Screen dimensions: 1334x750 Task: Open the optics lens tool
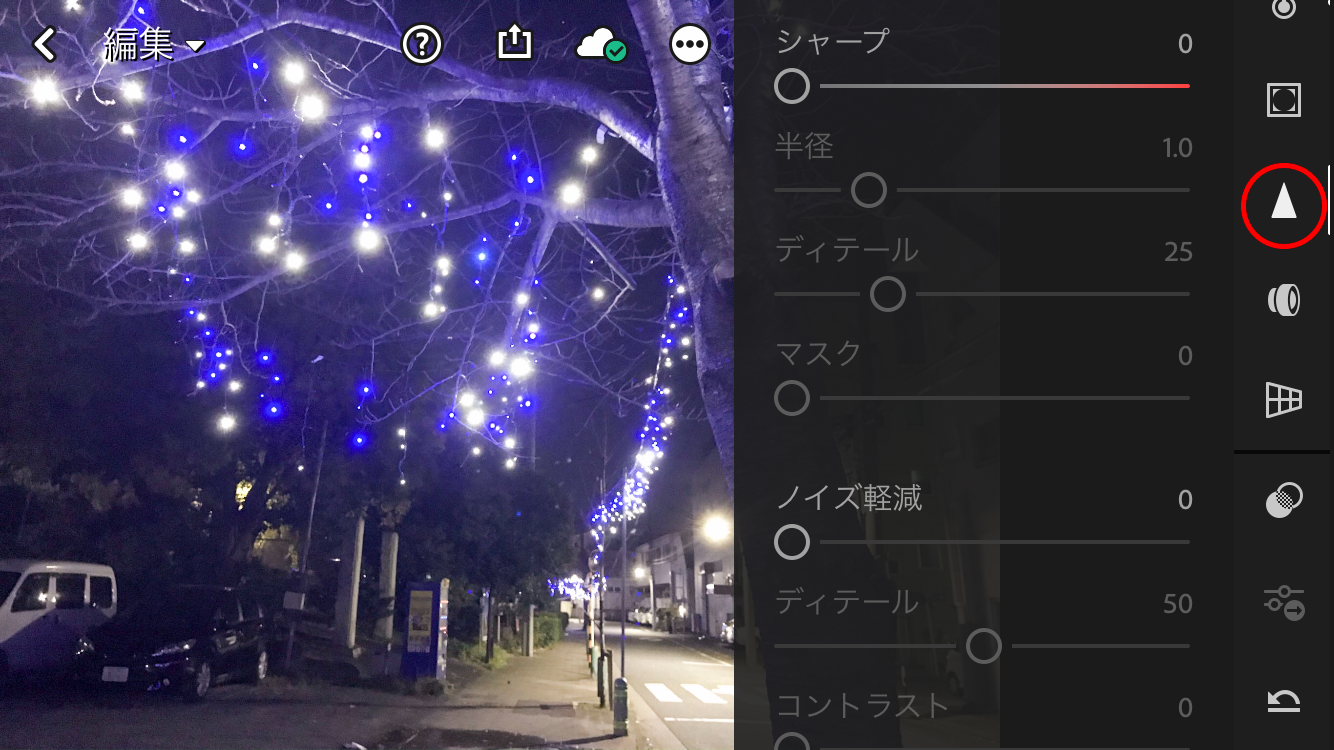tap(1283, 300)
